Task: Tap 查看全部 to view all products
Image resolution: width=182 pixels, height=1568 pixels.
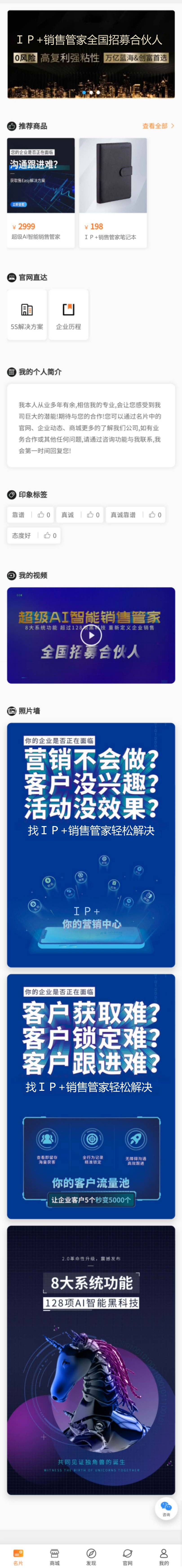Action: [x=158, y=126]
